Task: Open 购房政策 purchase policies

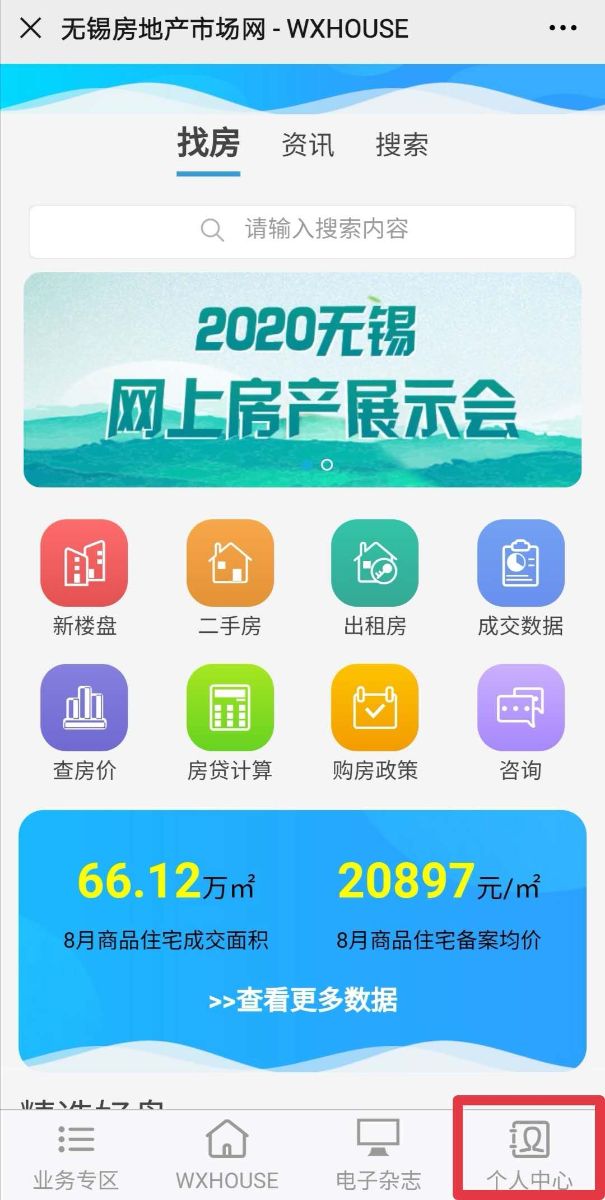Action: (x=375, y=722)
